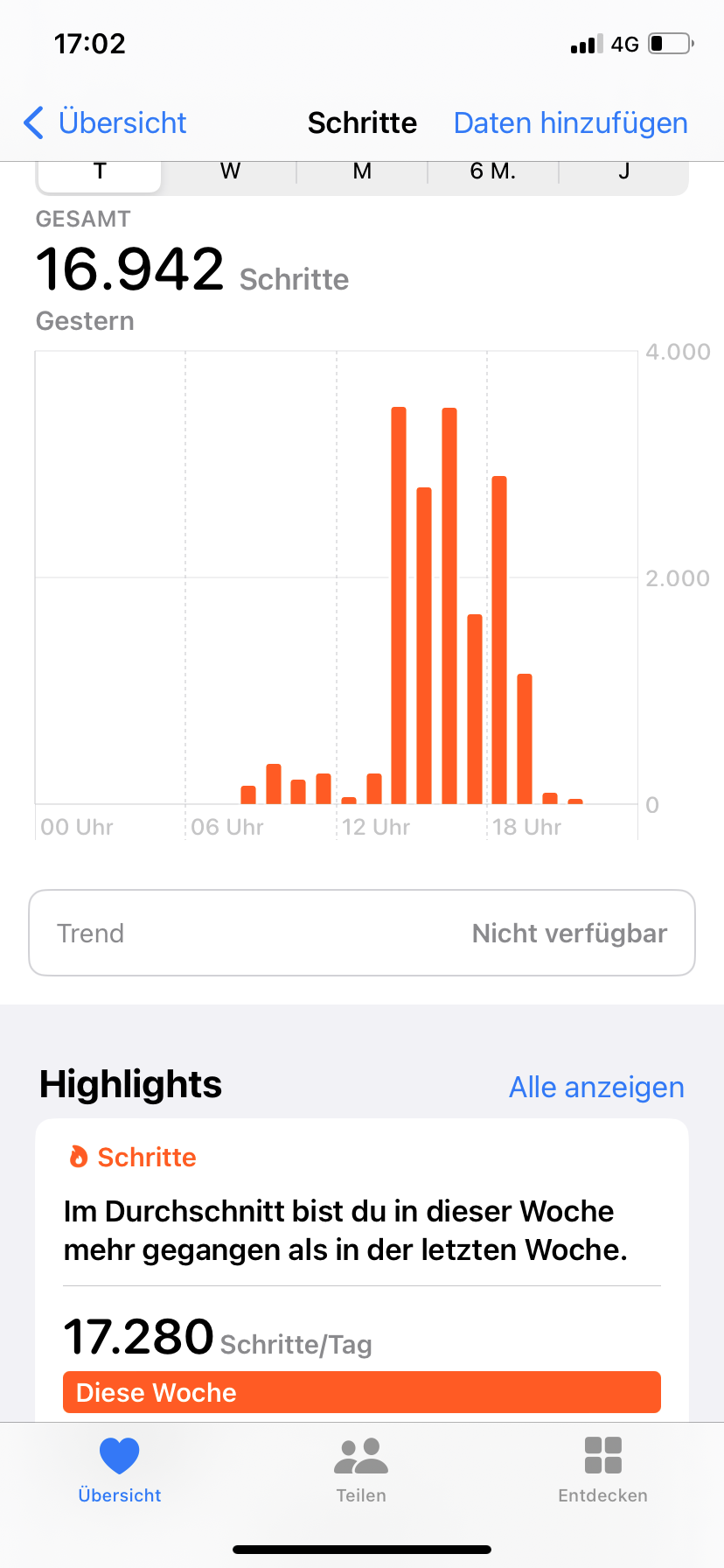Switch to the 6 M. range
Viewport: 724px width, 1568px height.
492,173
